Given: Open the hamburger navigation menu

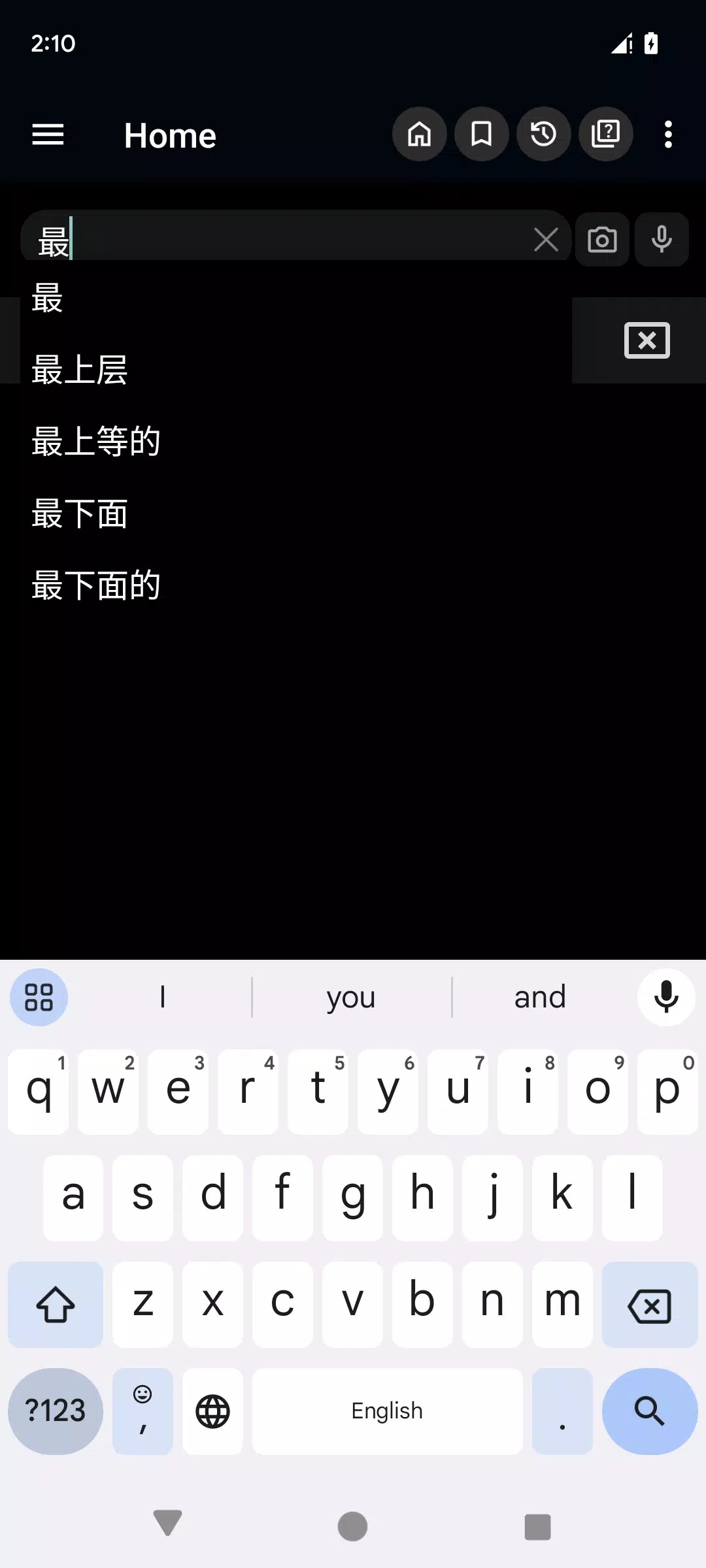Looking at the screenshot, I should coord(48,135).
